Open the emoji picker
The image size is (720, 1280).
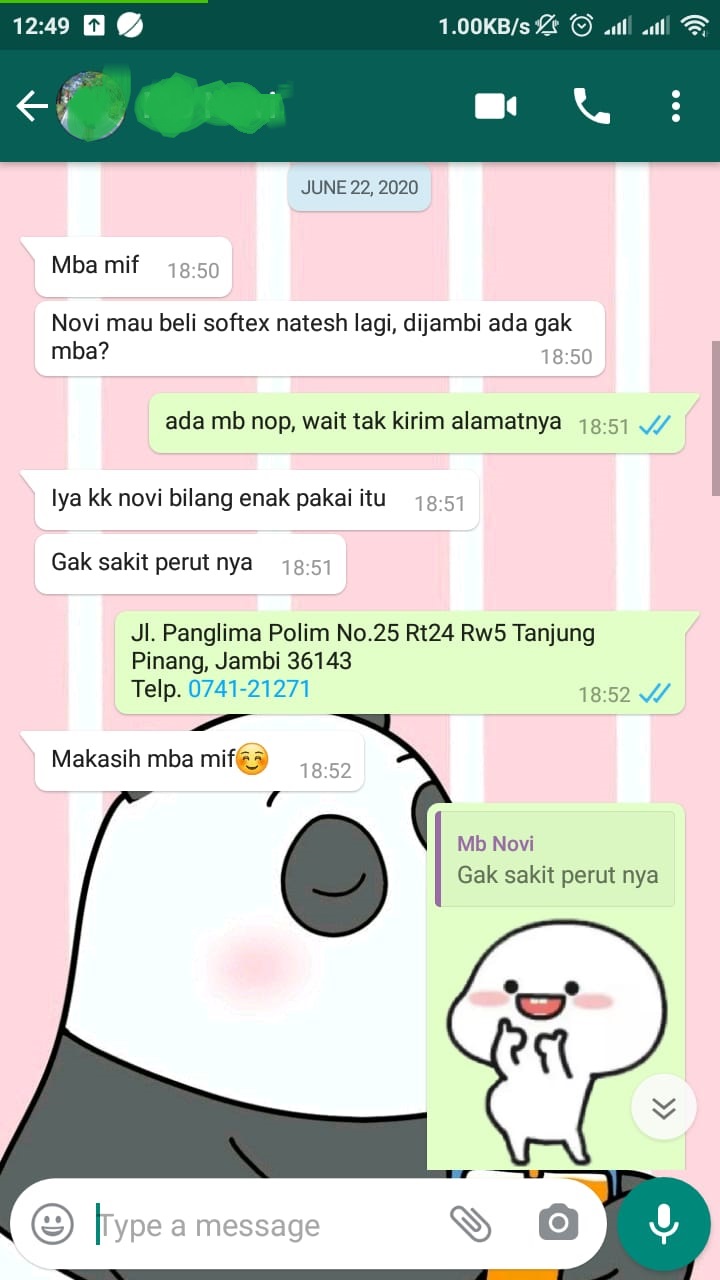52,1224
